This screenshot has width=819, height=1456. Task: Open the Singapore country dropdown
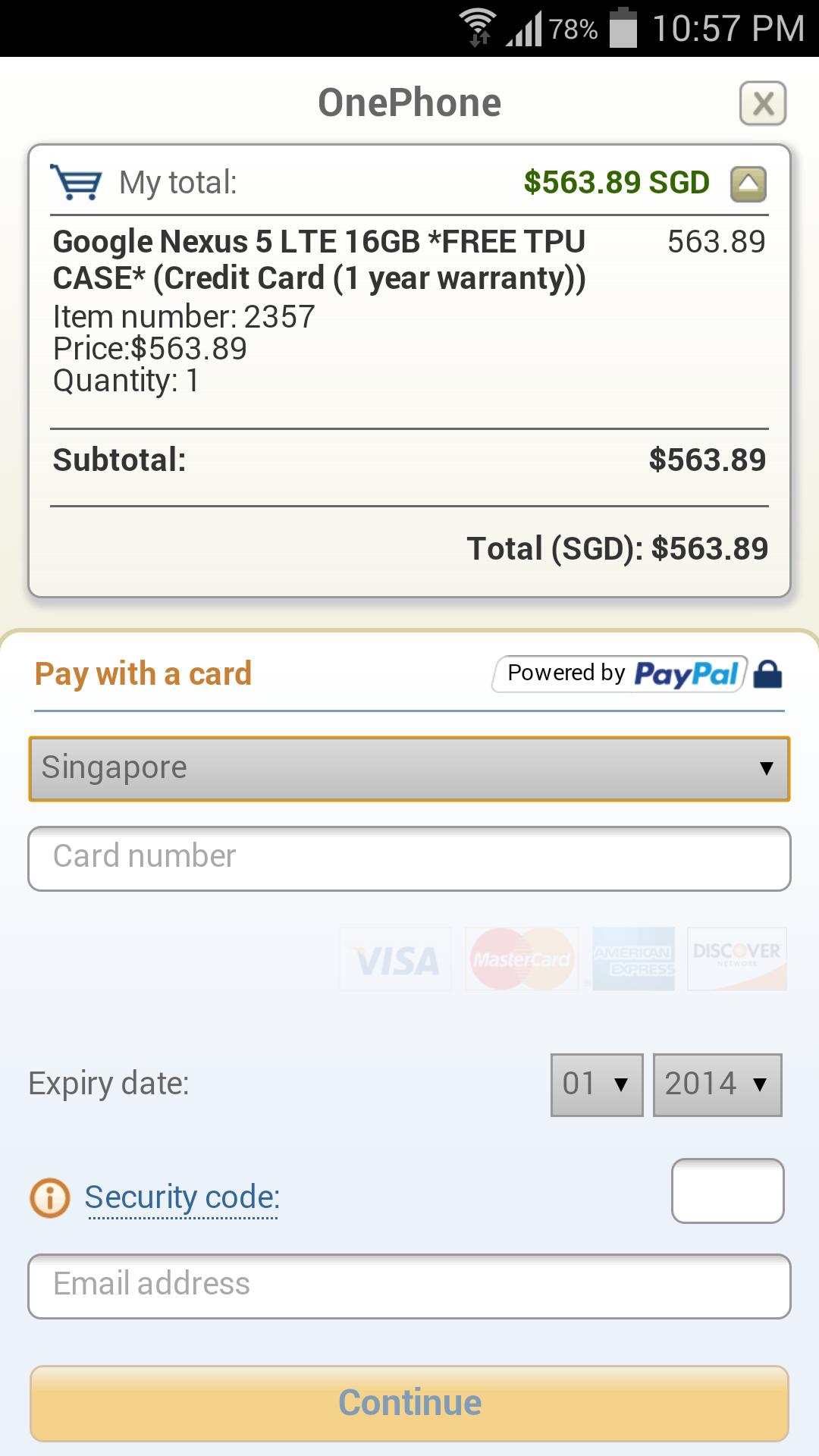coord(409,768)
